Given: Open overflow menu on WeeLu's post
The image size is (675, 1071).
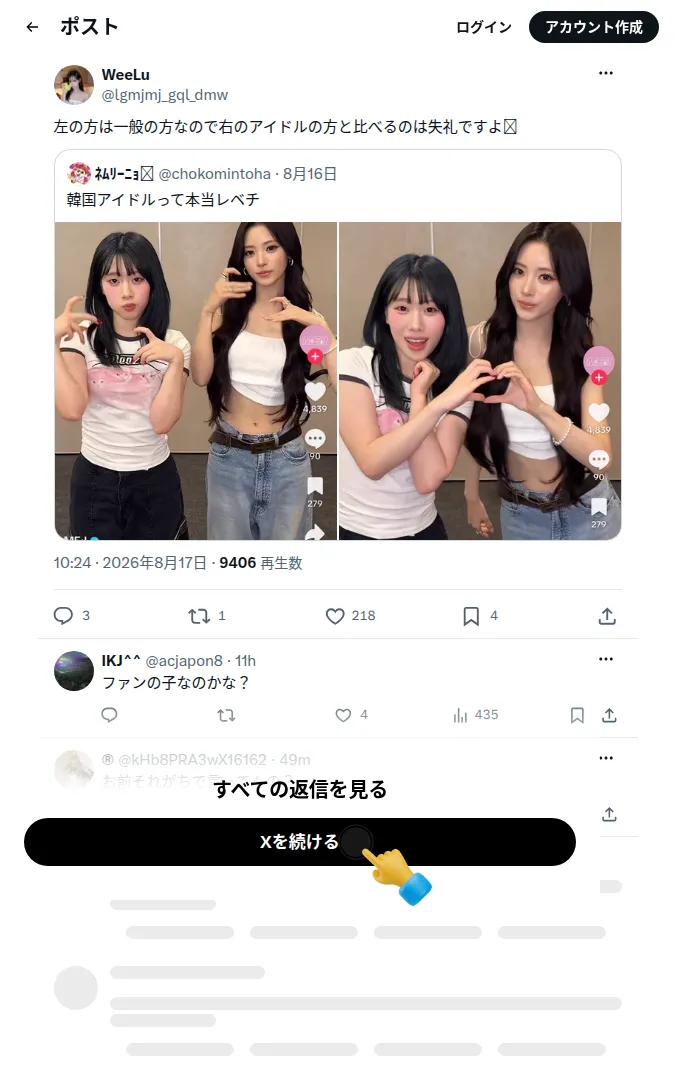Looking at the screenshot, I should pos(606,73).
